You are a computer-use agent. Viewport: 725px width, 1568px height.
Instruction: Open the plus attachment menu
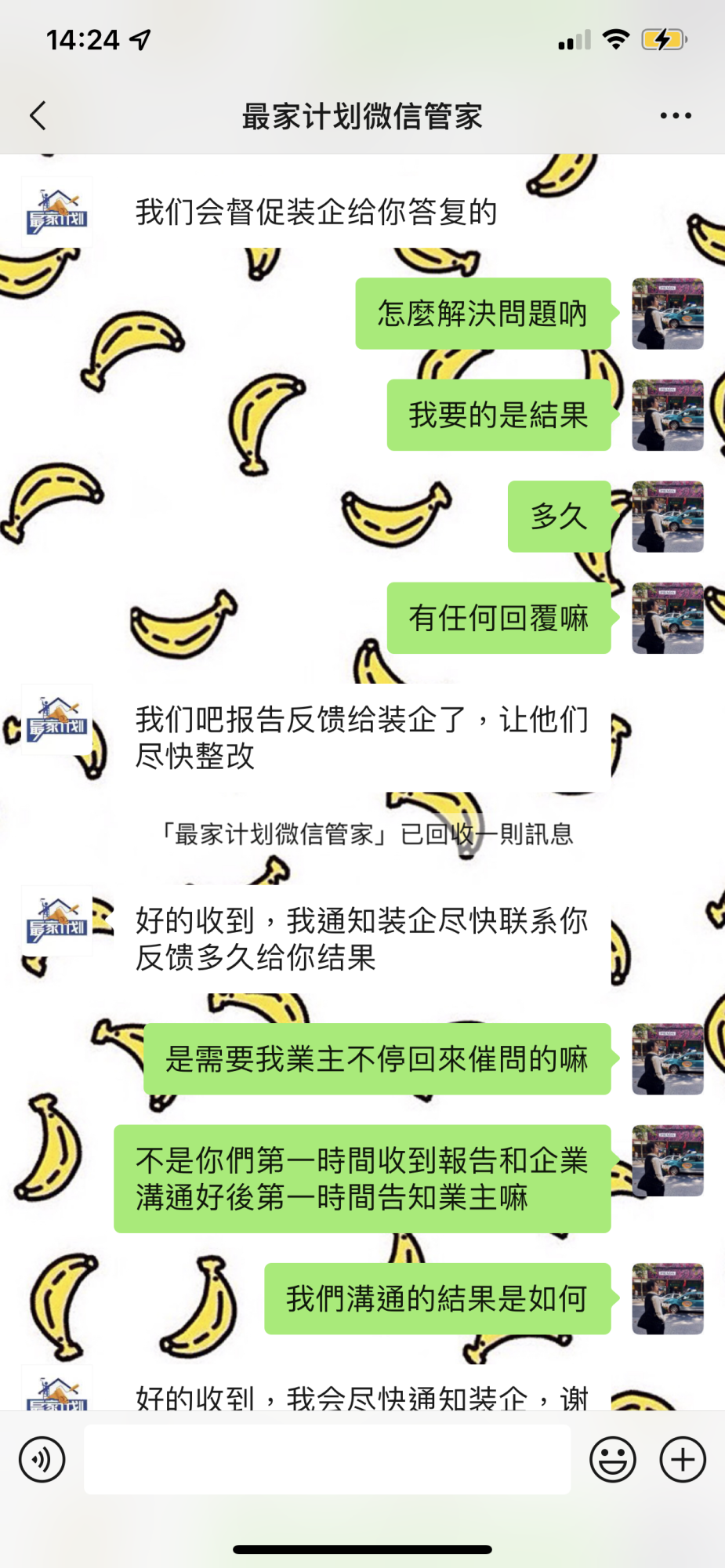click(682, 1459)
